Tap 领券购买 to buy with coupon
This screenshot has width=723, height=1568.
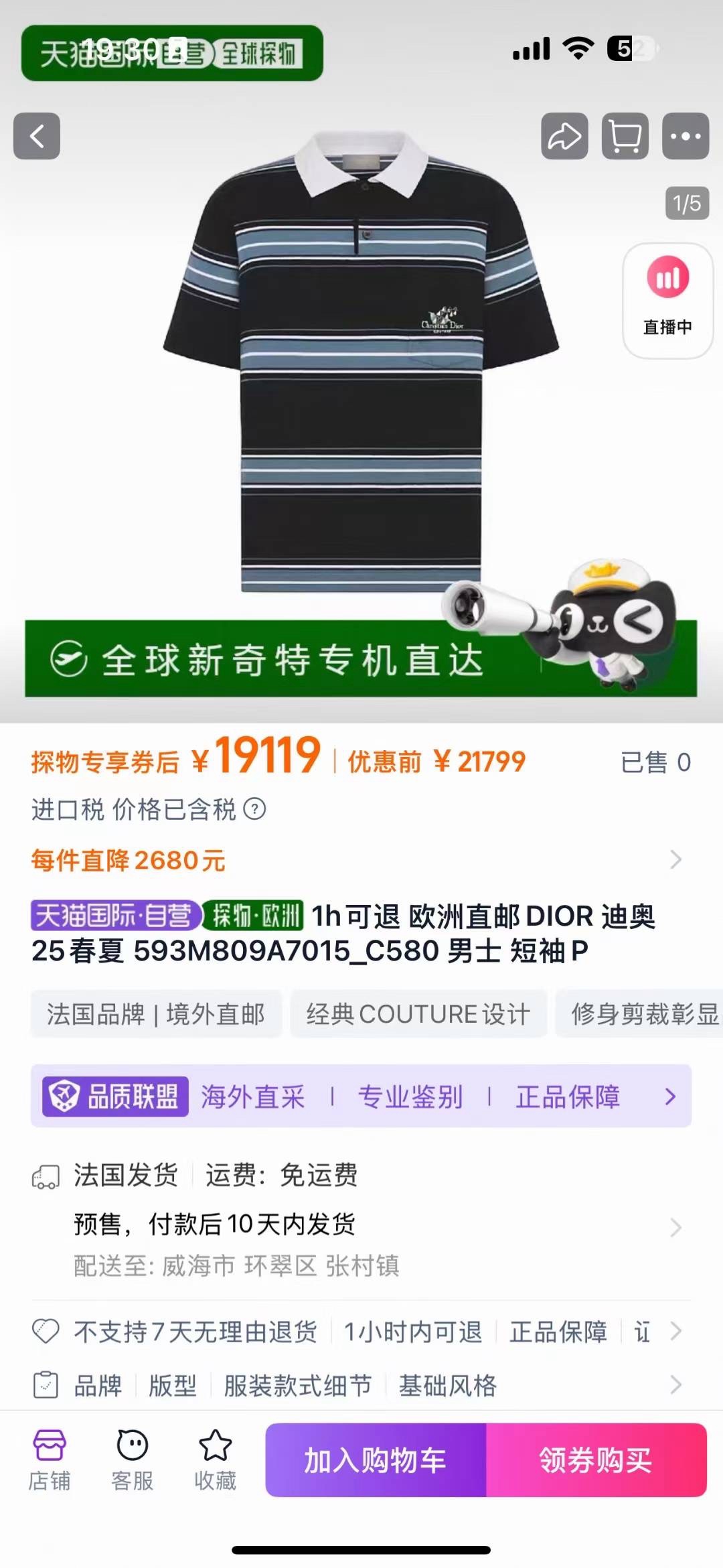click(x=596, y=1460)
